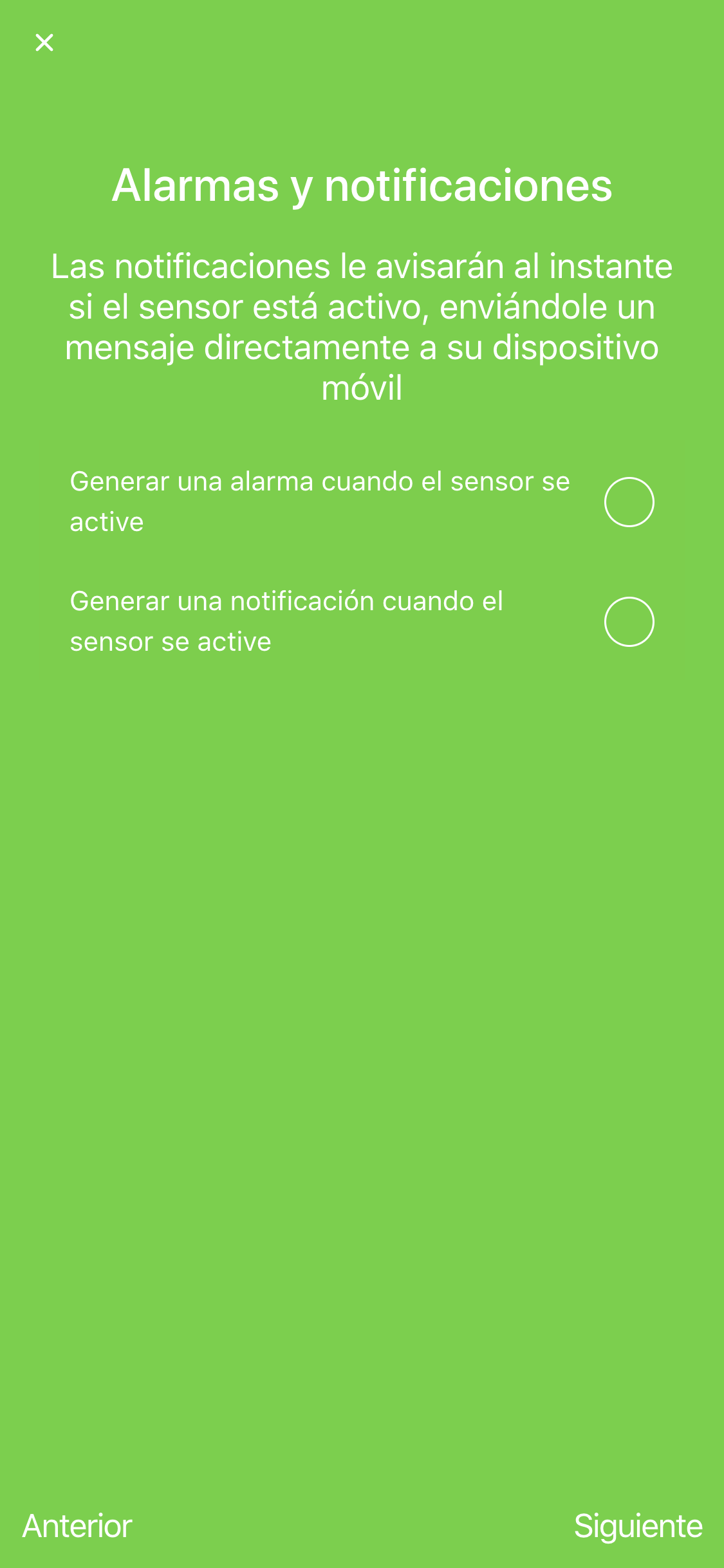724x1568 pixels.
Task: Go back with Anterior
Action: 77,1526
